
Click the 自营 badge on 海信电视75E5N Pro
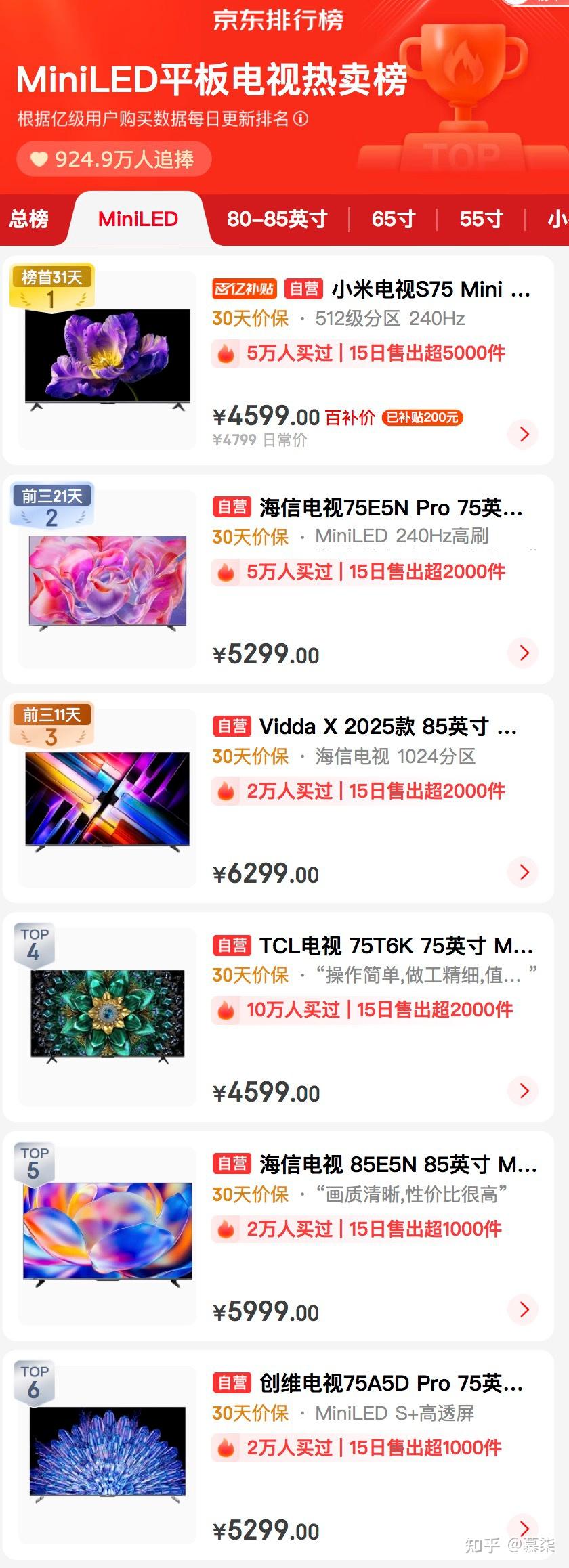(x=232, y=508)
